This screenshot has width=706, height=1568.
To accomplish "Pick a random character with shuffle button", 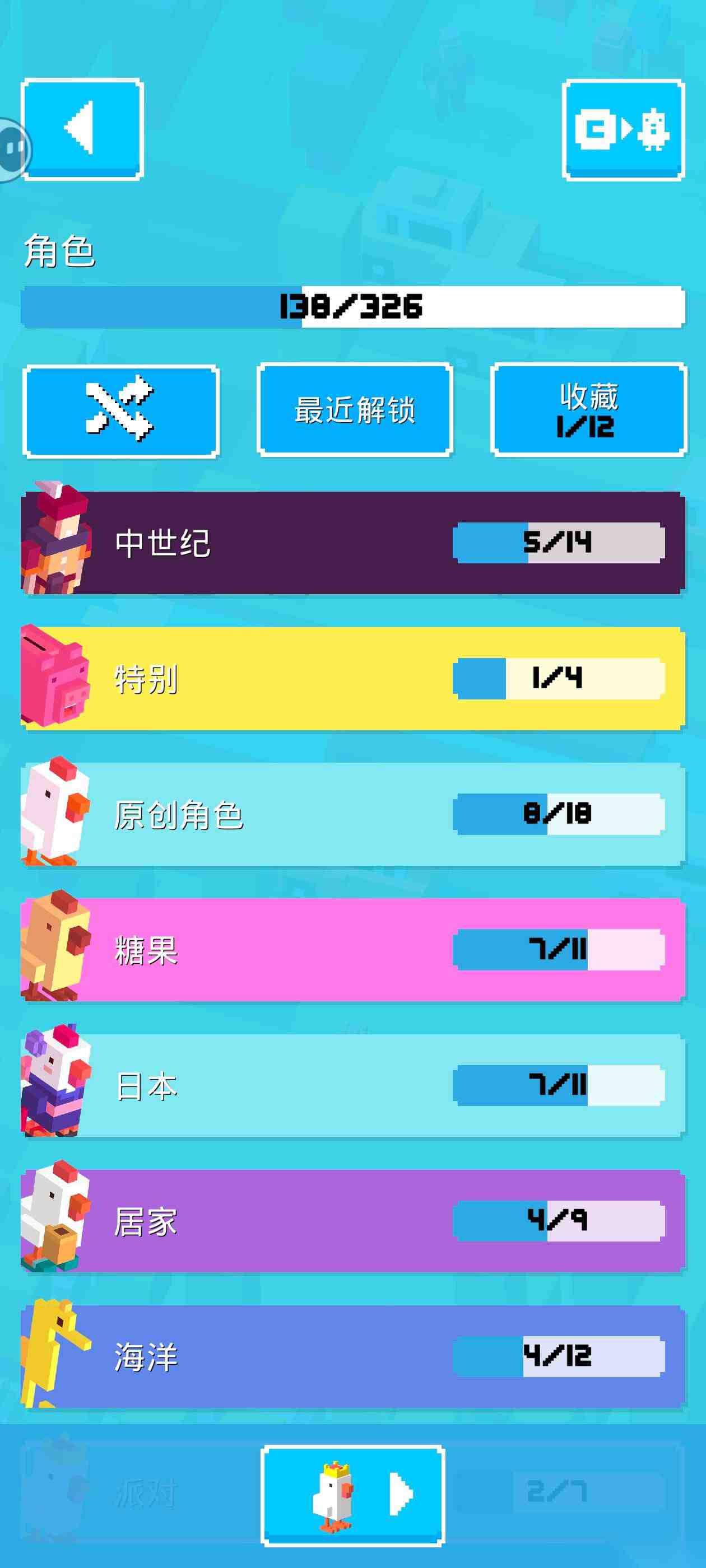I will point(120,410).
